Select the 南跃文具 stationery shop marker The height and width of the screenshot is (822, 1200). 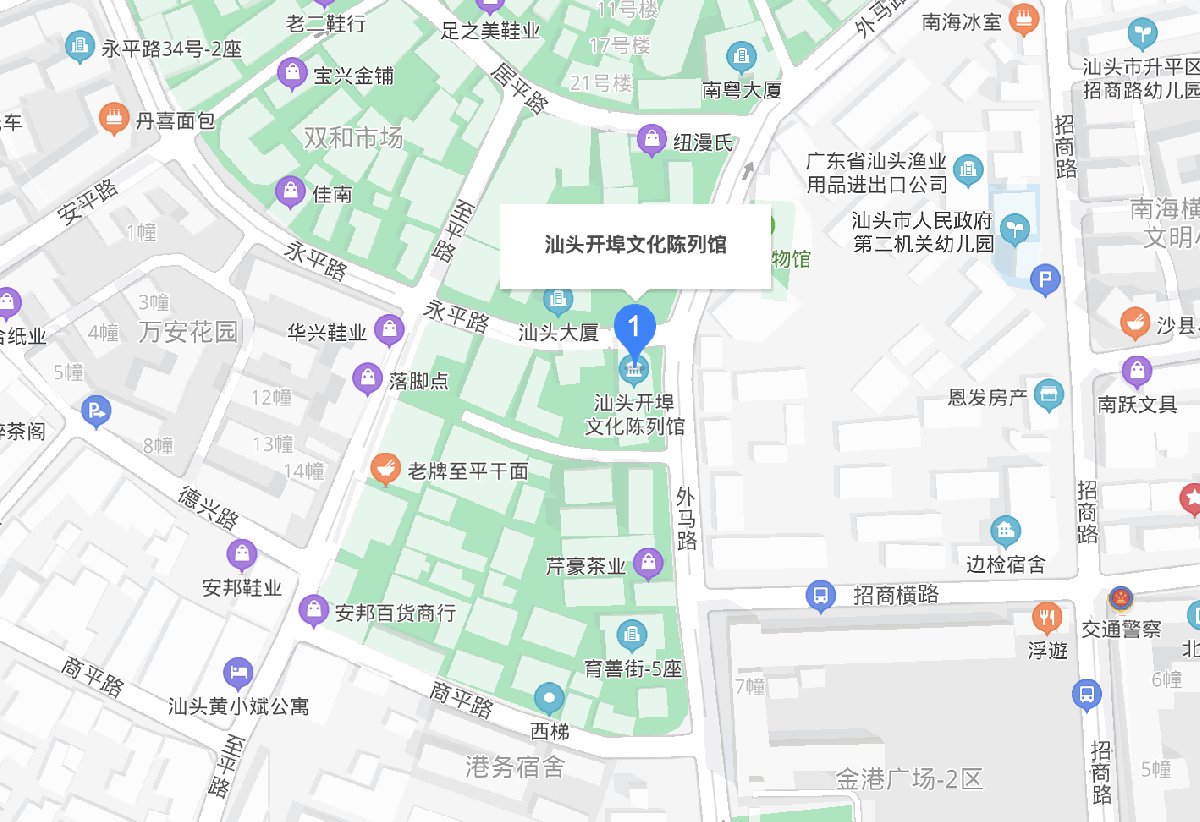1136,371
